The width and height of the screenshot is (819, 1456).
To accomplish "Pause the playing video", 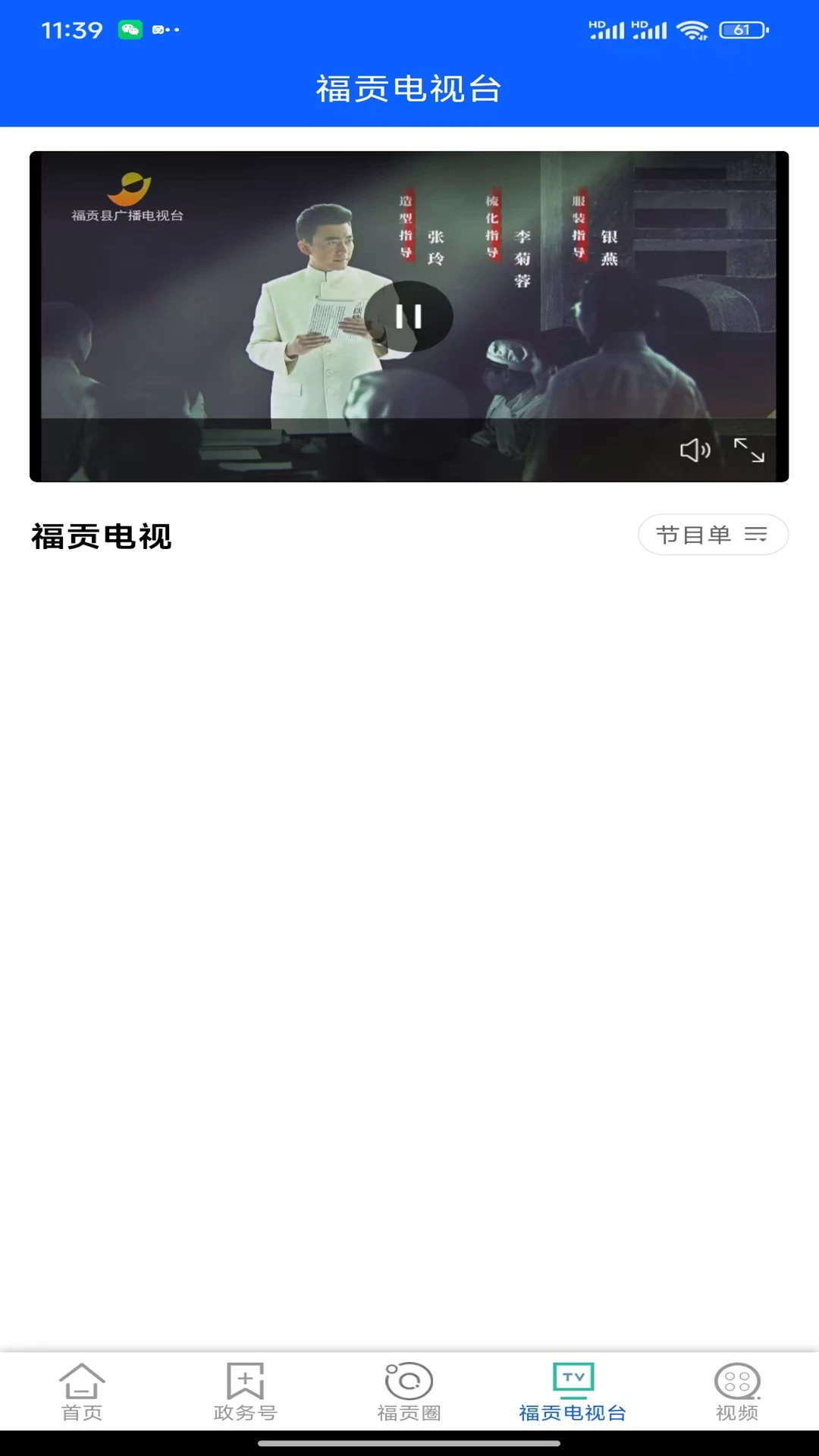I will pyautogui.click(x=409, y=316).
